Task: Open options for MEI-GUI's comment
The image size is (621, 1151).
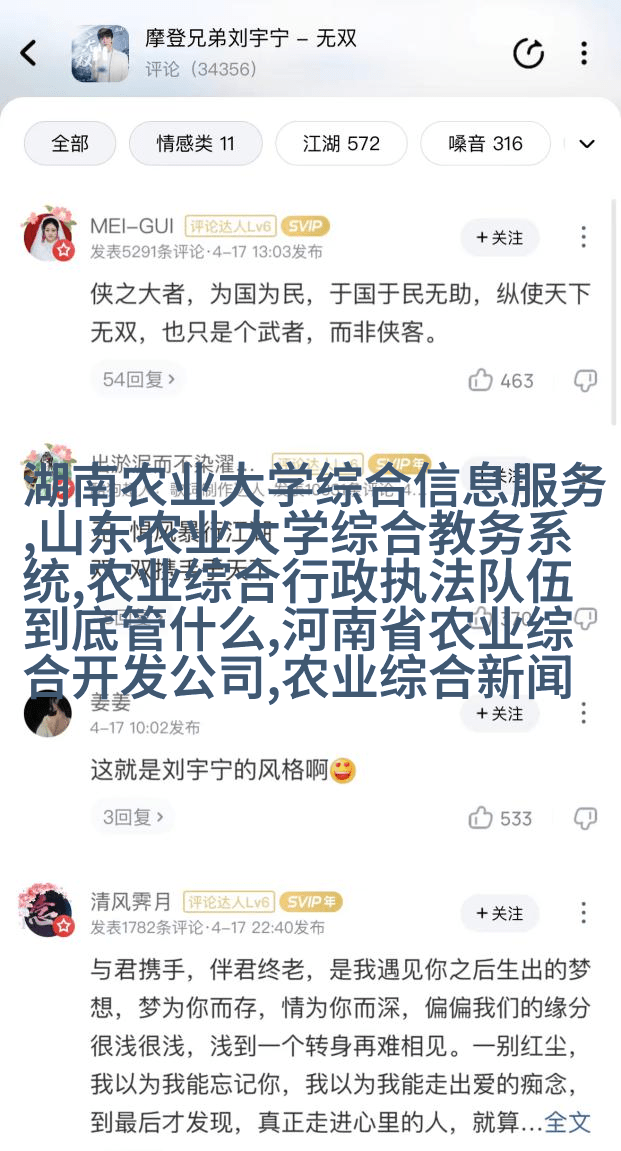Action: coord(584,237)
